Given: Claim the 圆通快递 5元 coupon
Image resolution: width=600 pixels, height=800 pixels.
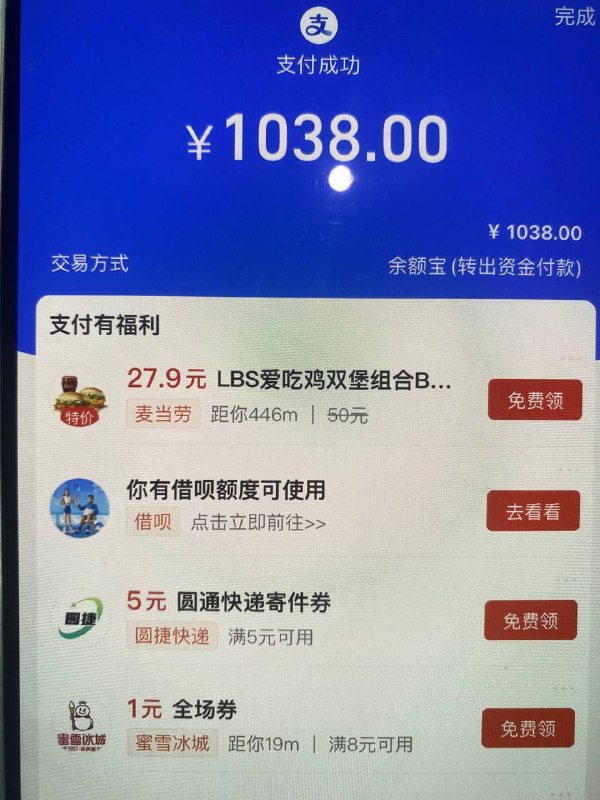Looking at the screenshot, I should (x=530, y=620).
